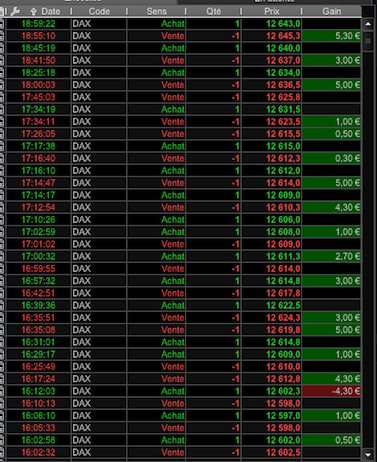Select the 18:55:10 Vente order row

tap(183, 36)
